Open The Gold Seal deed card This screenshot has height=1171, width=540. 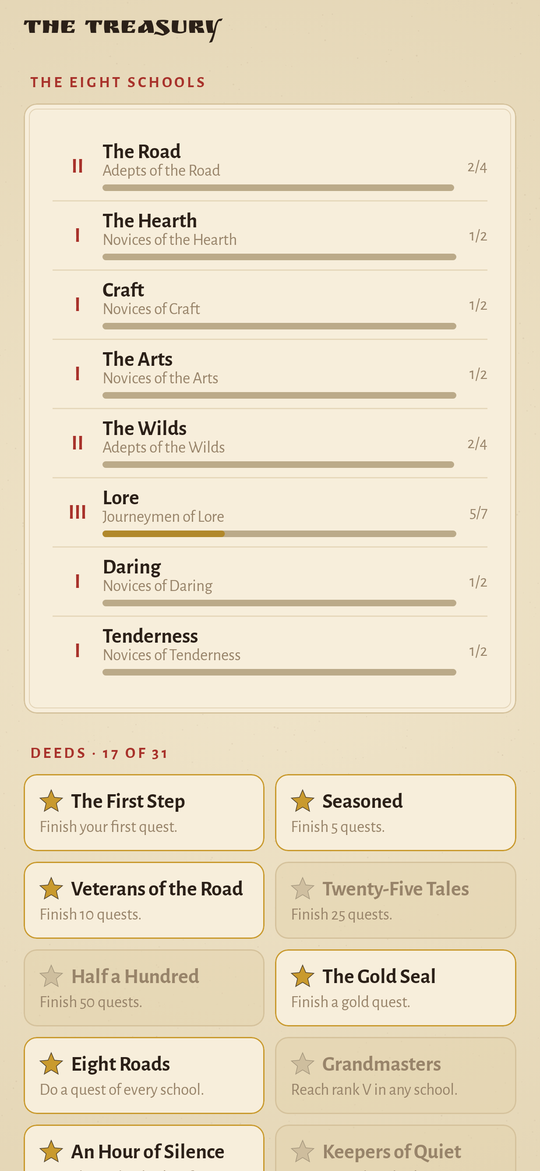(395, 987)
